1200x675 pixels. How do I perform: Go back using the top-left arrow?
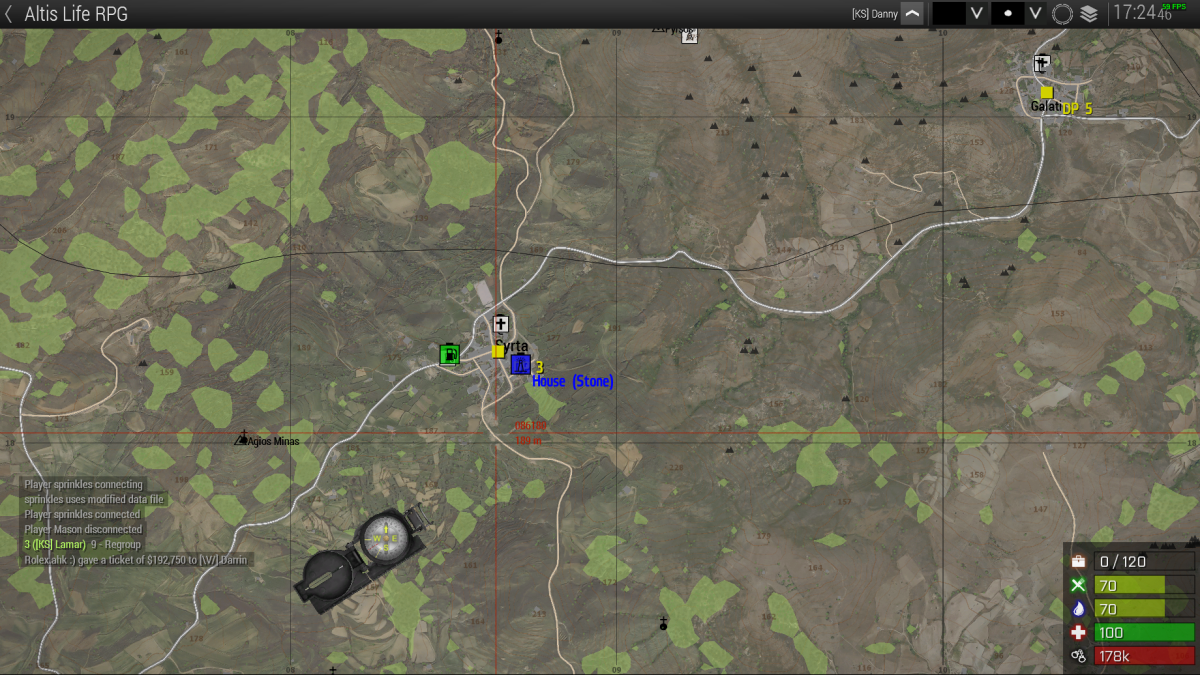9,14
